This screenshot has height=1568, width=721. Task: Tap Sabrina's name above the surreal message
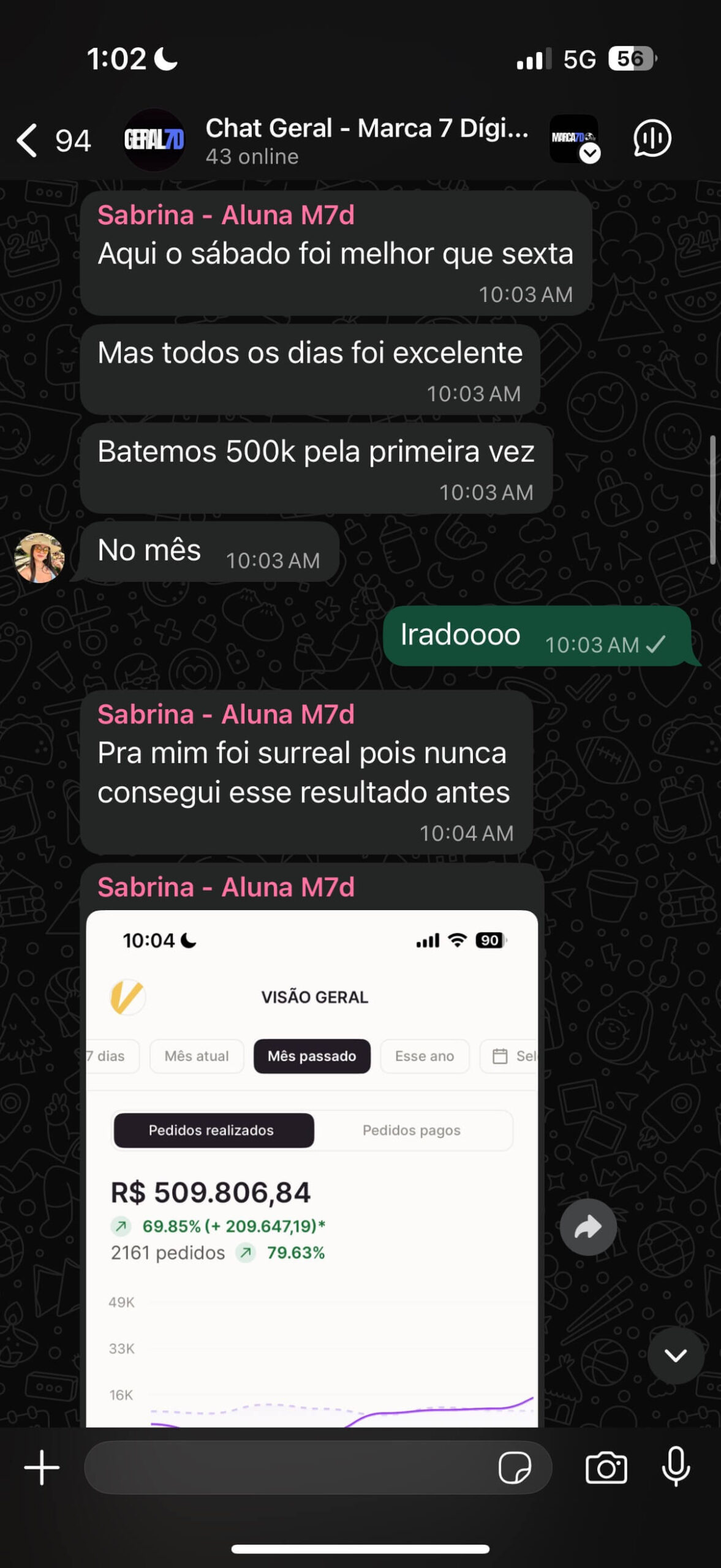tap(226, 715)
